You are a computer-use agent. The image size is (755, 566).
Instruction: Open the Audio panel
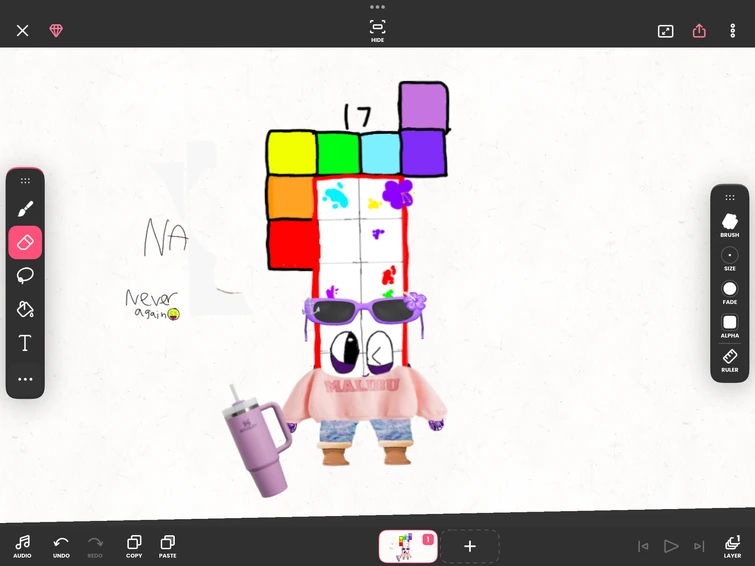[x=22, y=545]
